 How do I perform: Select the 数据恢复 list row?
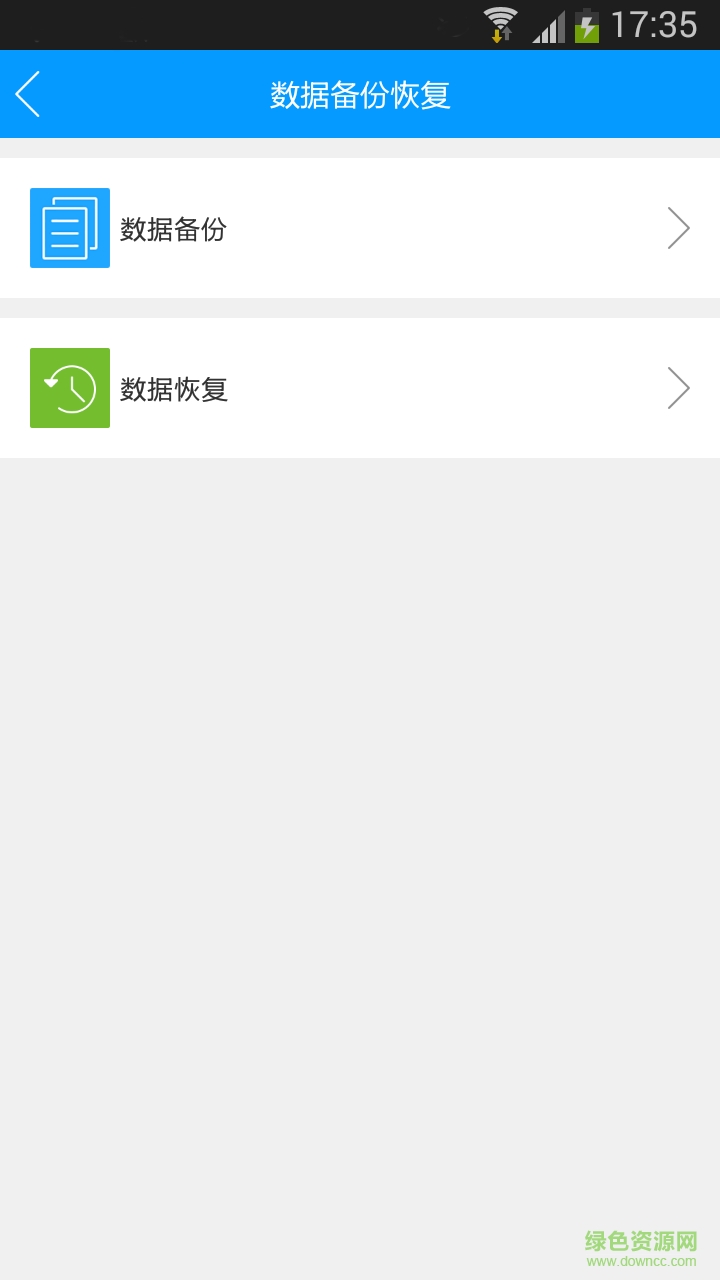360,387
